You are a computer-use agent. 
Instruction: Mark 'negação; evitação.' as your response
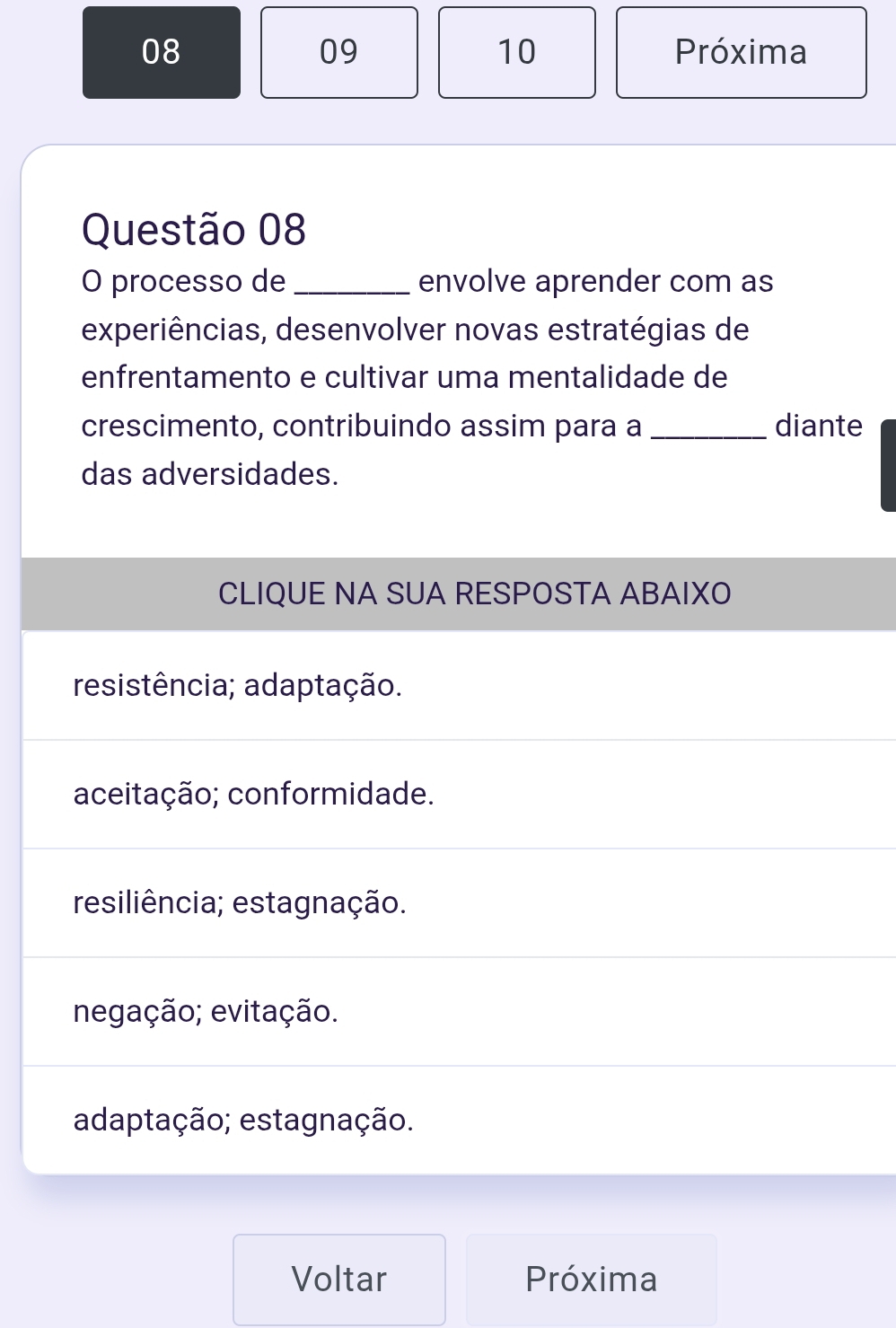click(x=458, y=1011)
